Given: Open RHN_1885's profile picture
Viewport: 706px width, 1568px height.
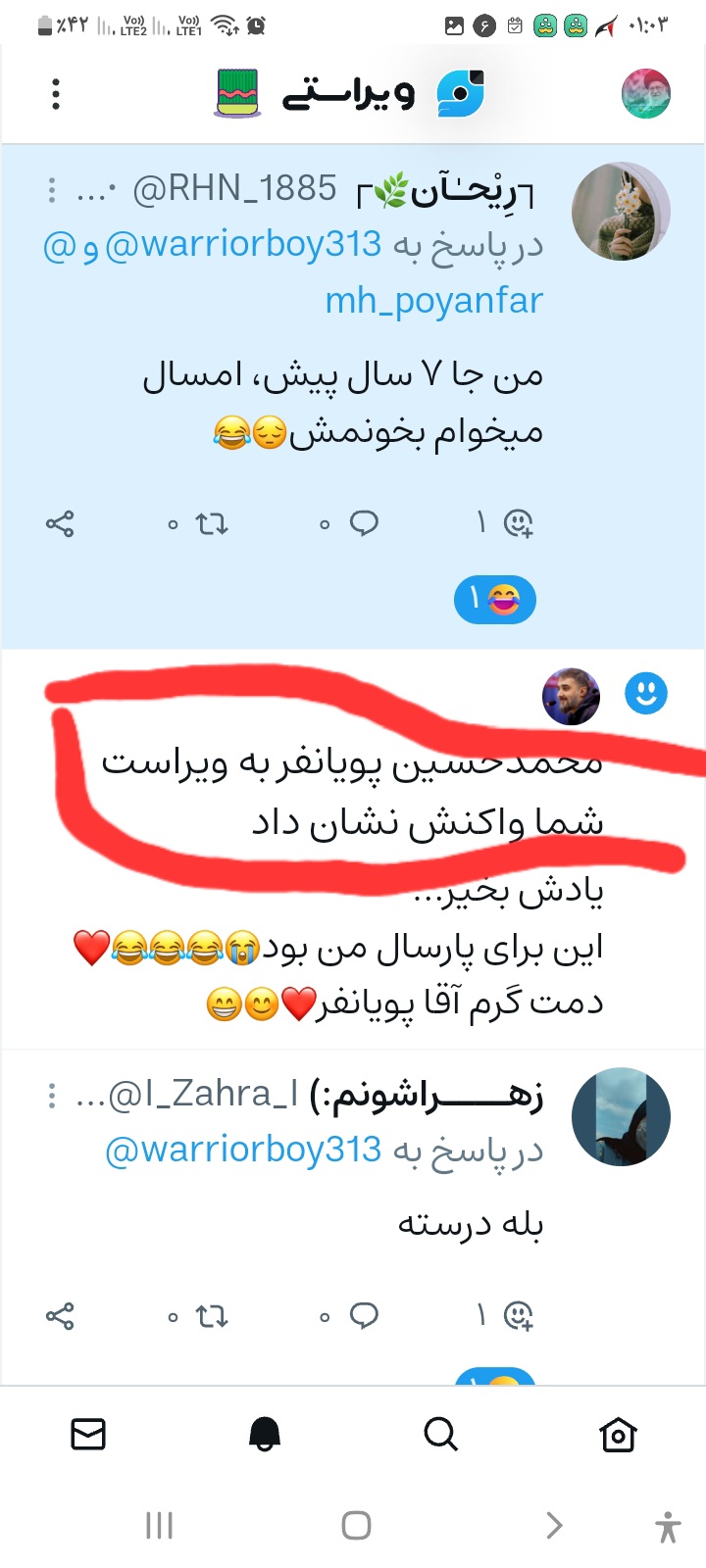Looking at the screenshot, I should 621,211.
